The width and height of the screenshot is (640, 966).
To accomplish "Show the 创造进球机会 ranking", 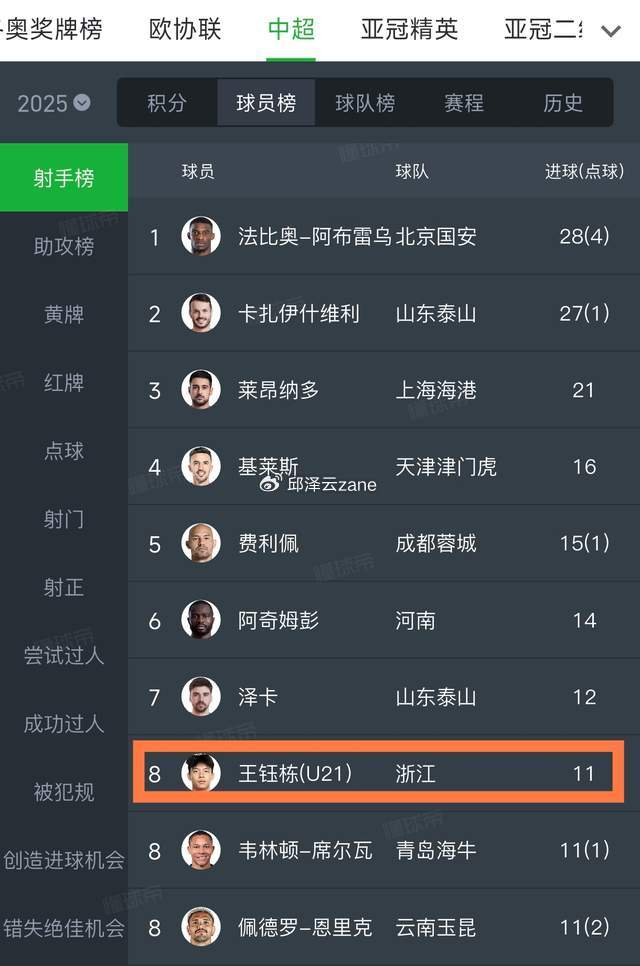I will tap(64, 859).
